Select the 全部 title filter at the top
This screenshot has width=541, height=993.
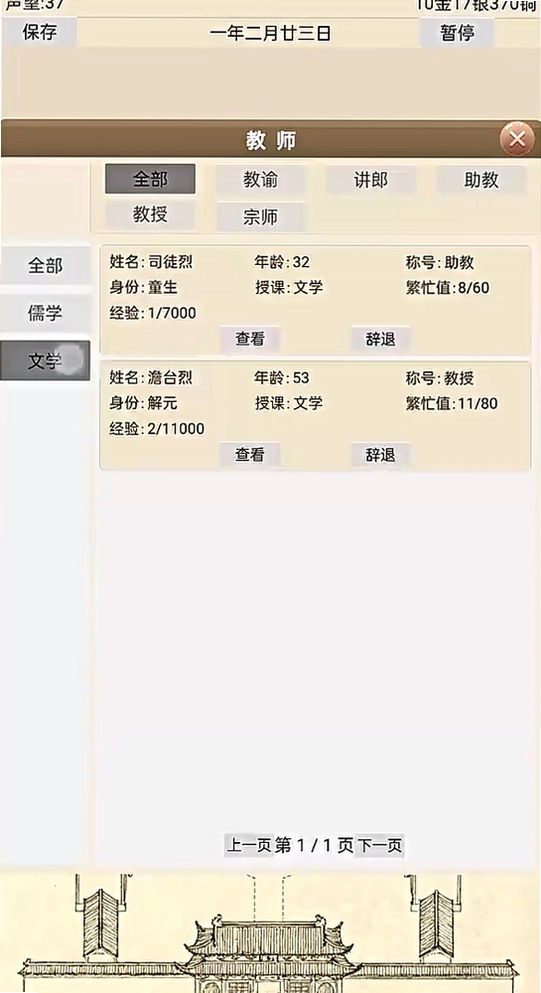click(x=150, y=179)
